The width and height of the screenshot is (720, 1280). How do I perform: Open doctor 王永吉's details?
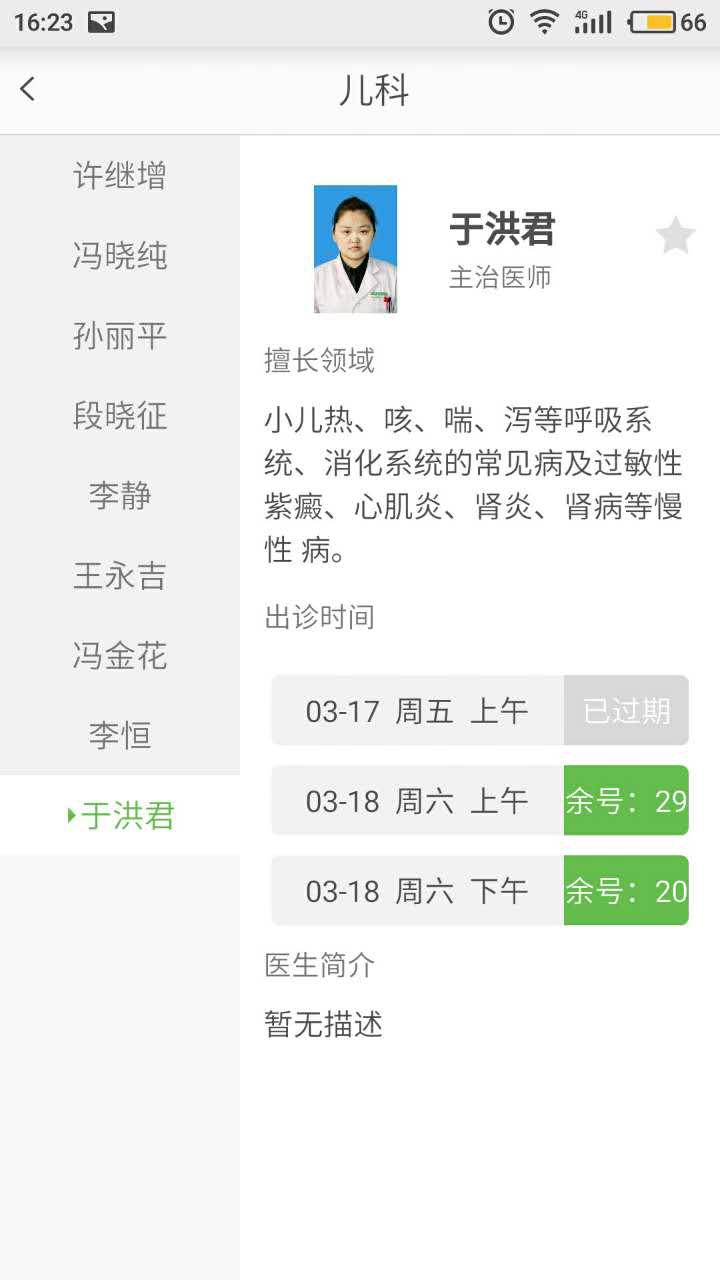(119, 575)
